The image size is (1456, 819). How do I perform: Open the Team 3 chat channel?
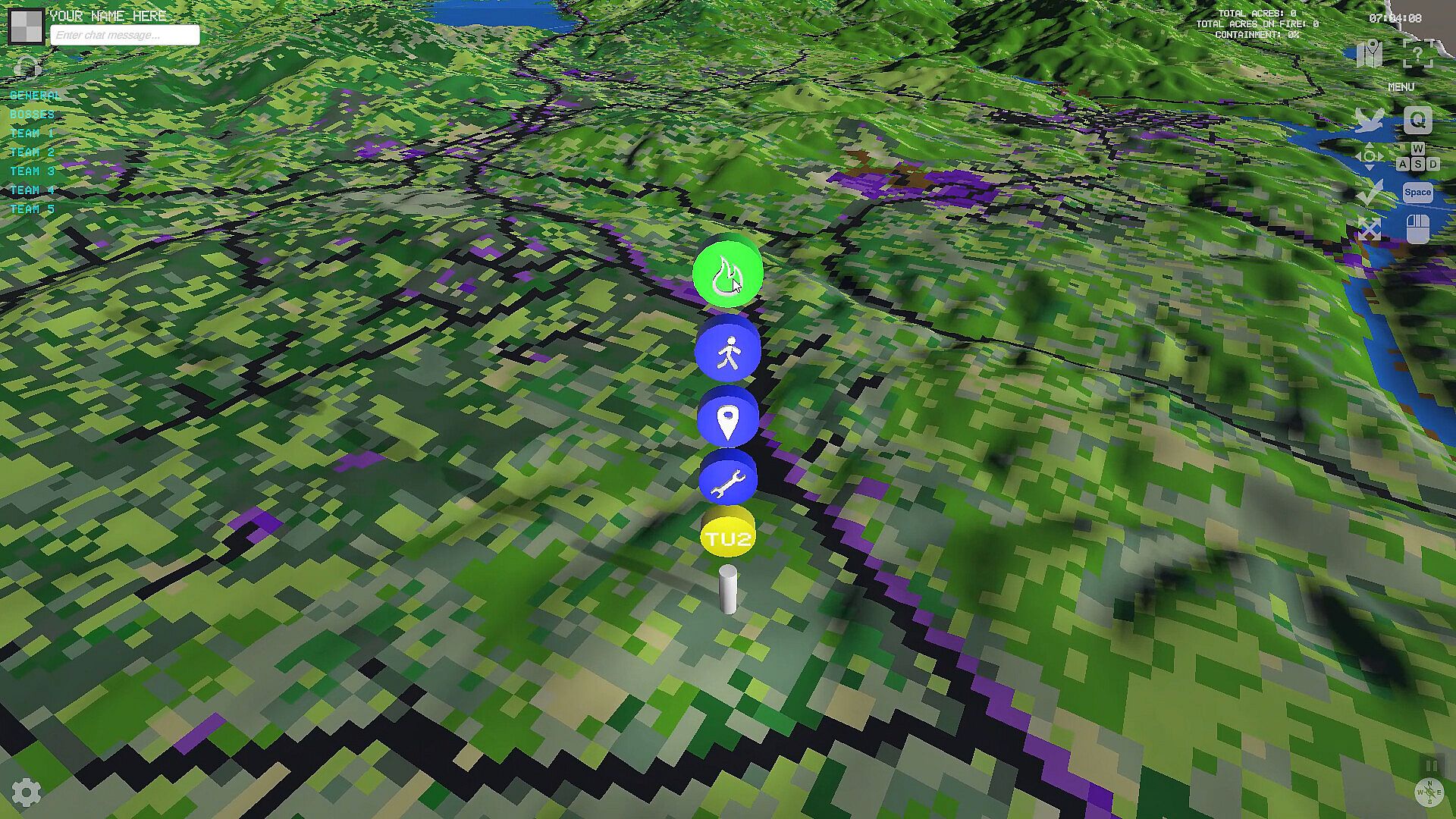click(32, 171)
